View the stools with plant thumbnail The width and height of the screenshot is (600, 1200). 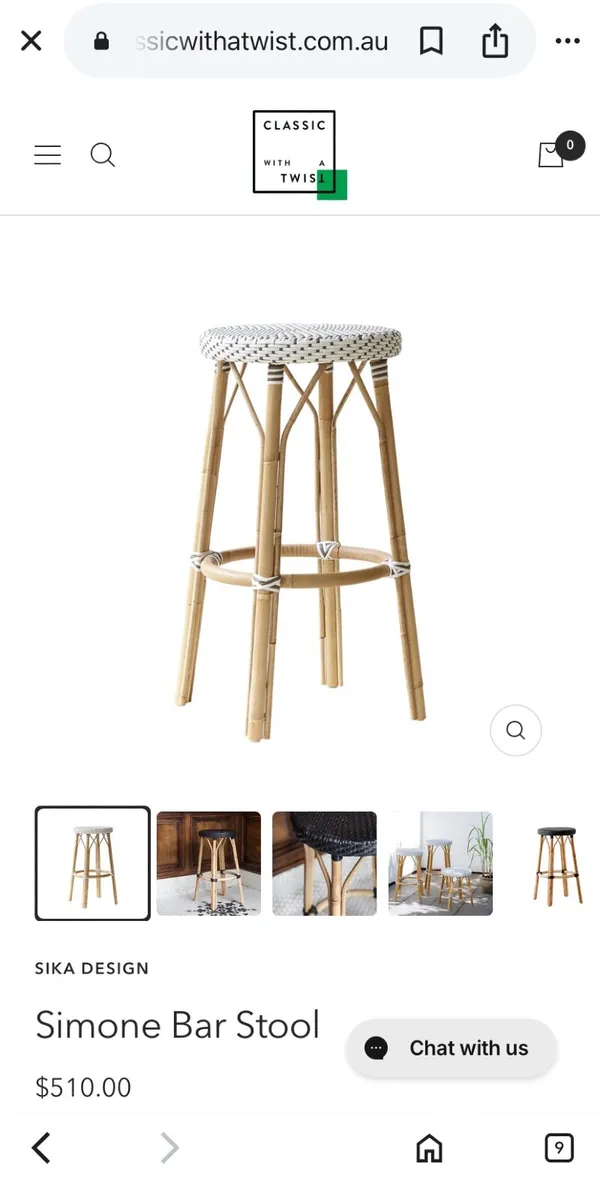pos(441,863)
